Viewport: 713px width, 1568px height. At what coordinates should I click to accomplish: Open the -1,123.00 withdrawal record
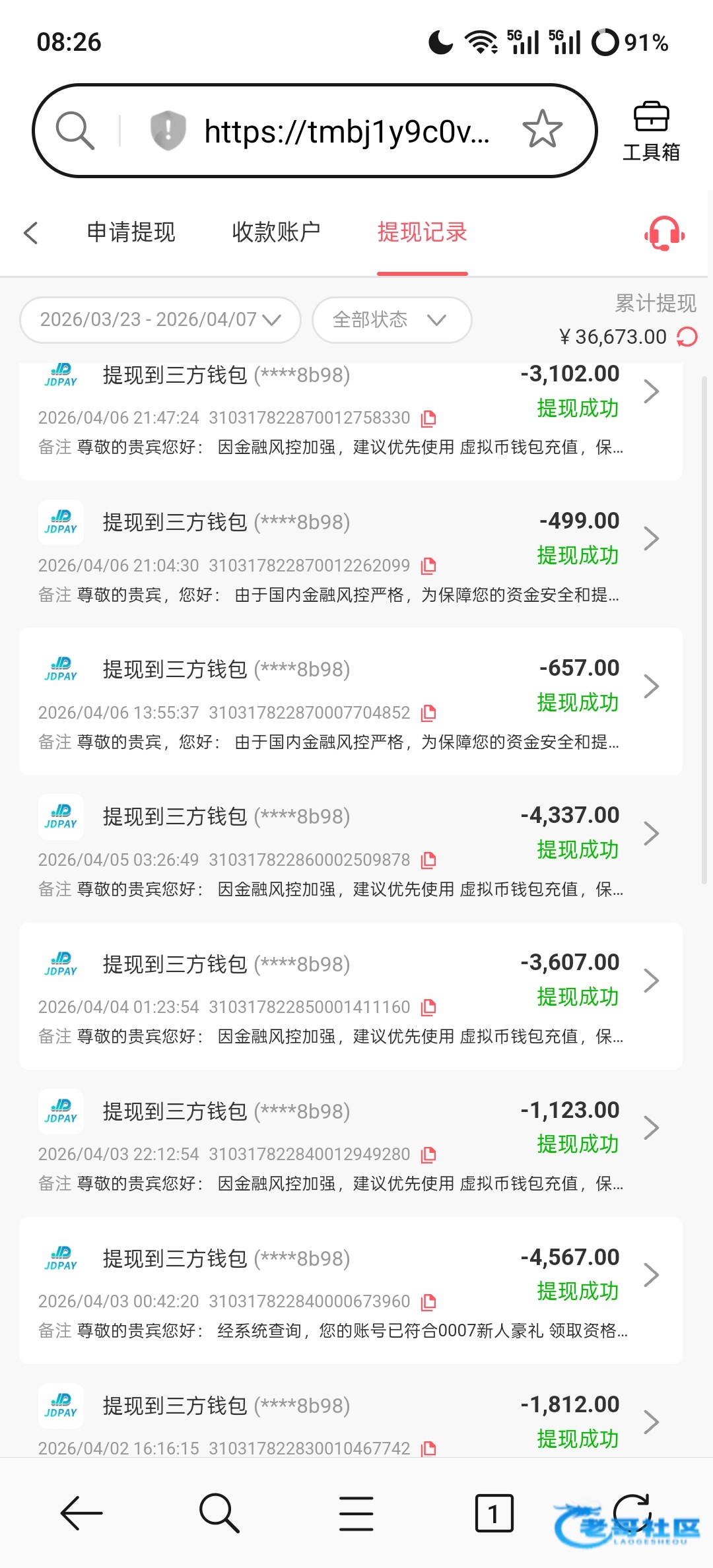coord(650,1128)
